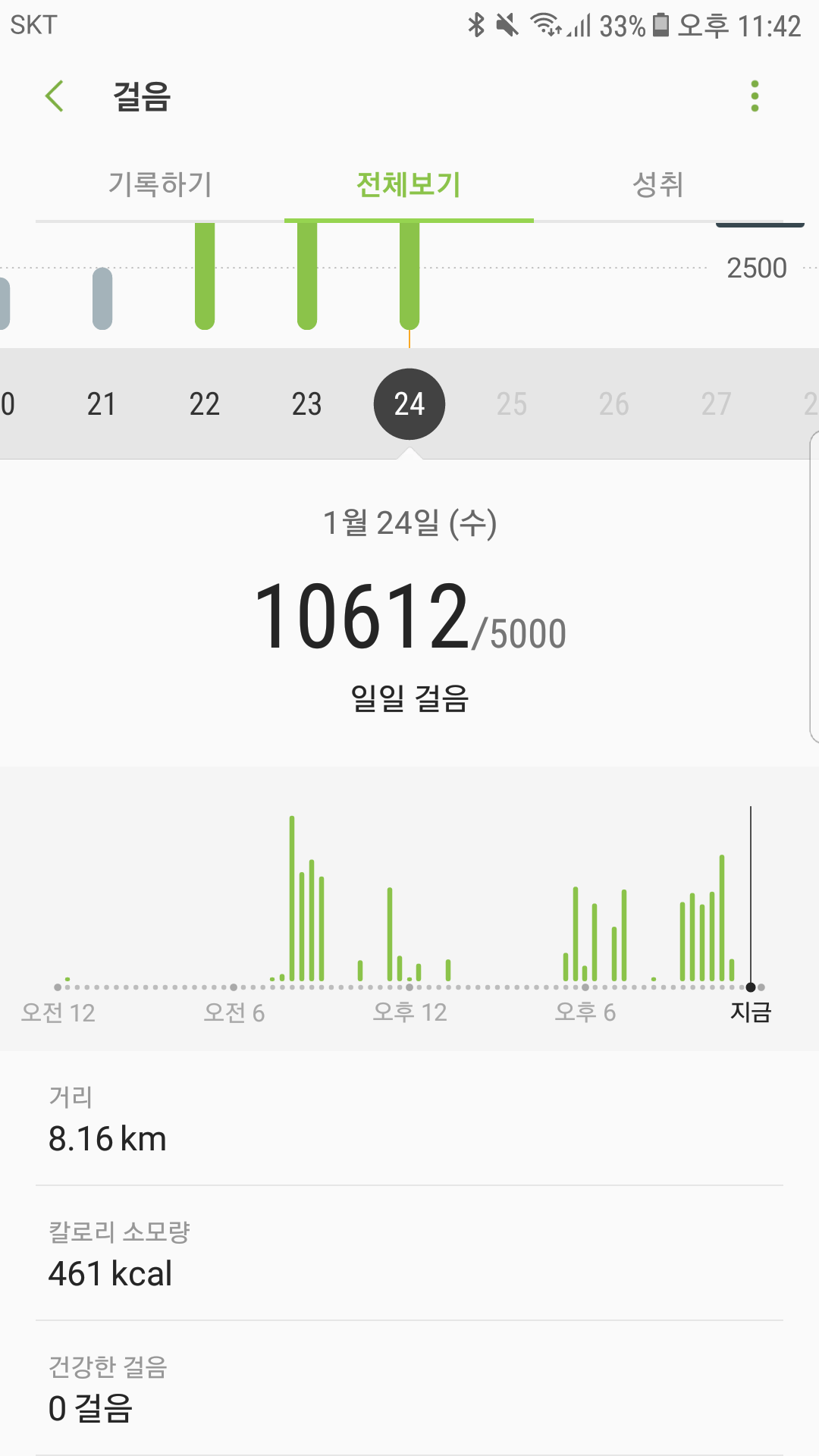Screen dimensions: 819x1456
Task: Choose day 23 in the date strip
Action: click(x=306, y=404)
